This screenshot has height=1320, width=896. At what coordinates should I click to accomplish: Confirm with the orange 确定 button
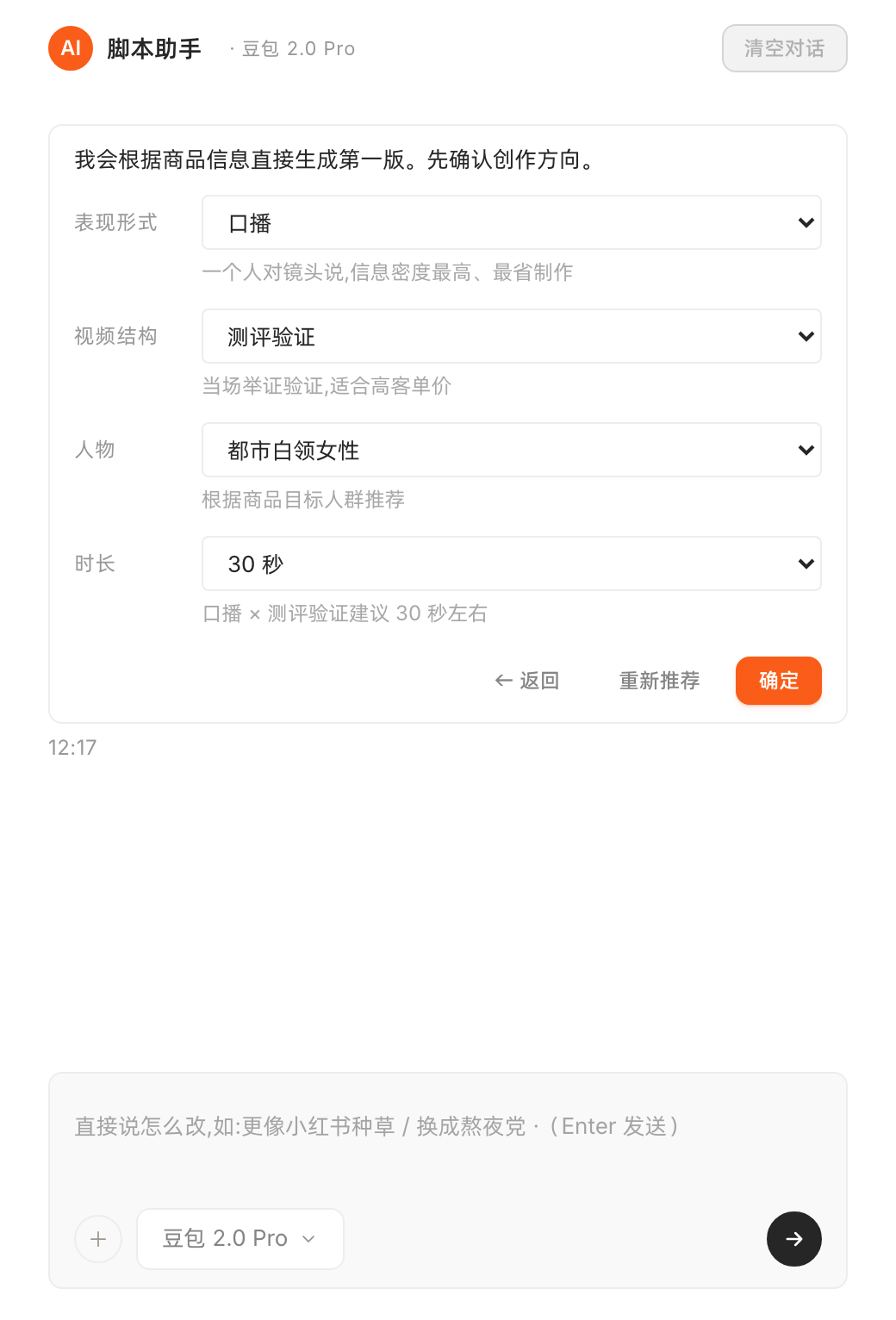pyautogui.click(x=778, y=681)
